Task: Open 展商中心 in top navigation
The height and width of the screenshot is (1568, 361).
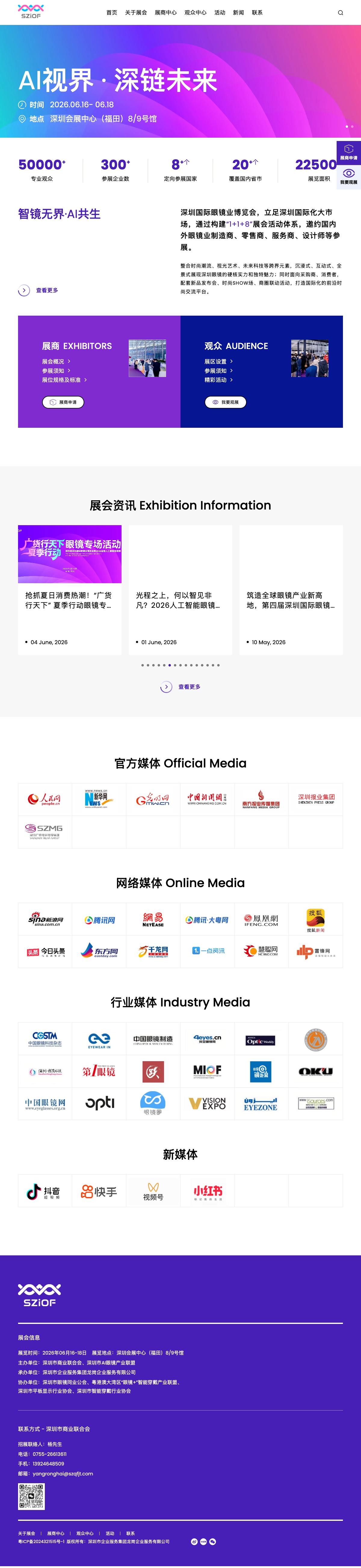Action: (x=165, y=13)
